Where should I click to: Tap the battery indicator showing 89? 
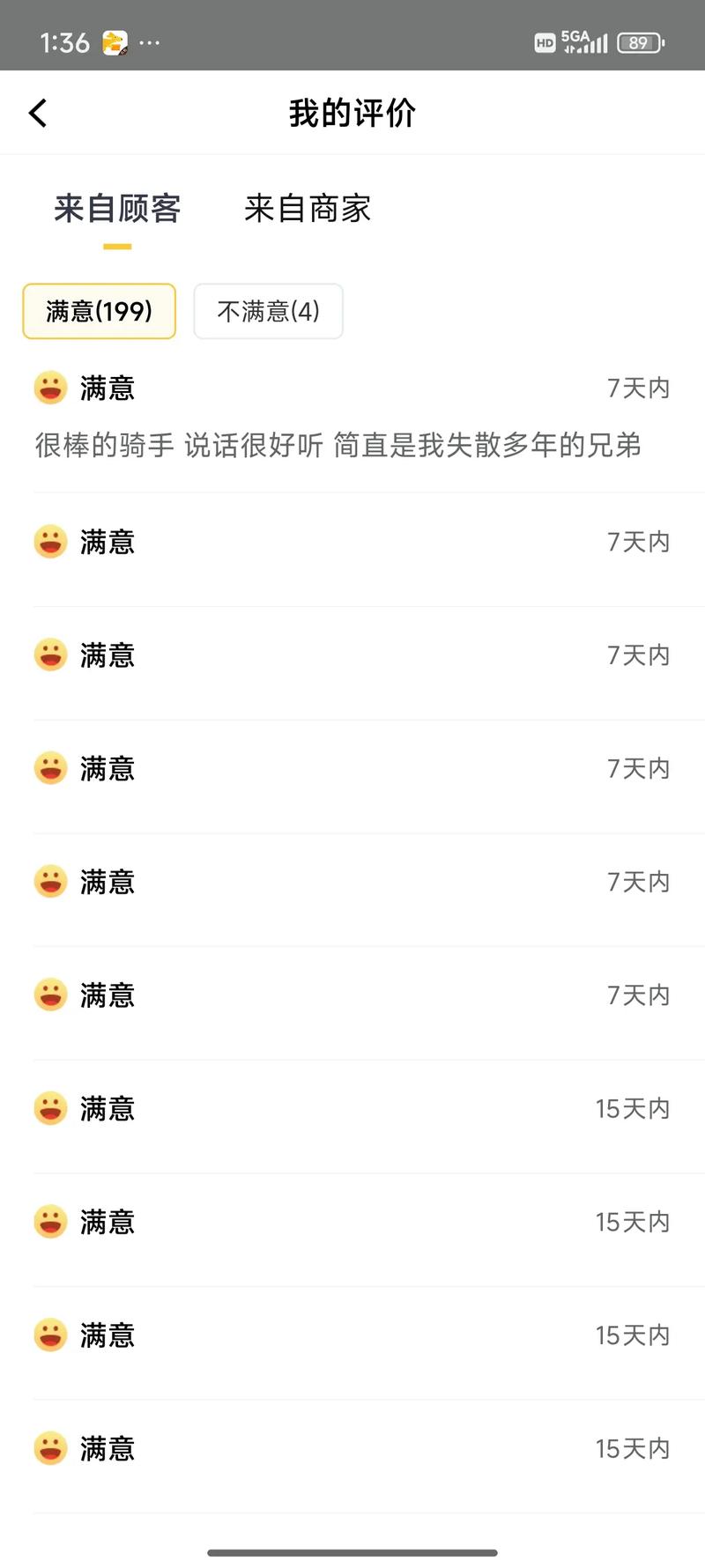[x=640, y=41]
